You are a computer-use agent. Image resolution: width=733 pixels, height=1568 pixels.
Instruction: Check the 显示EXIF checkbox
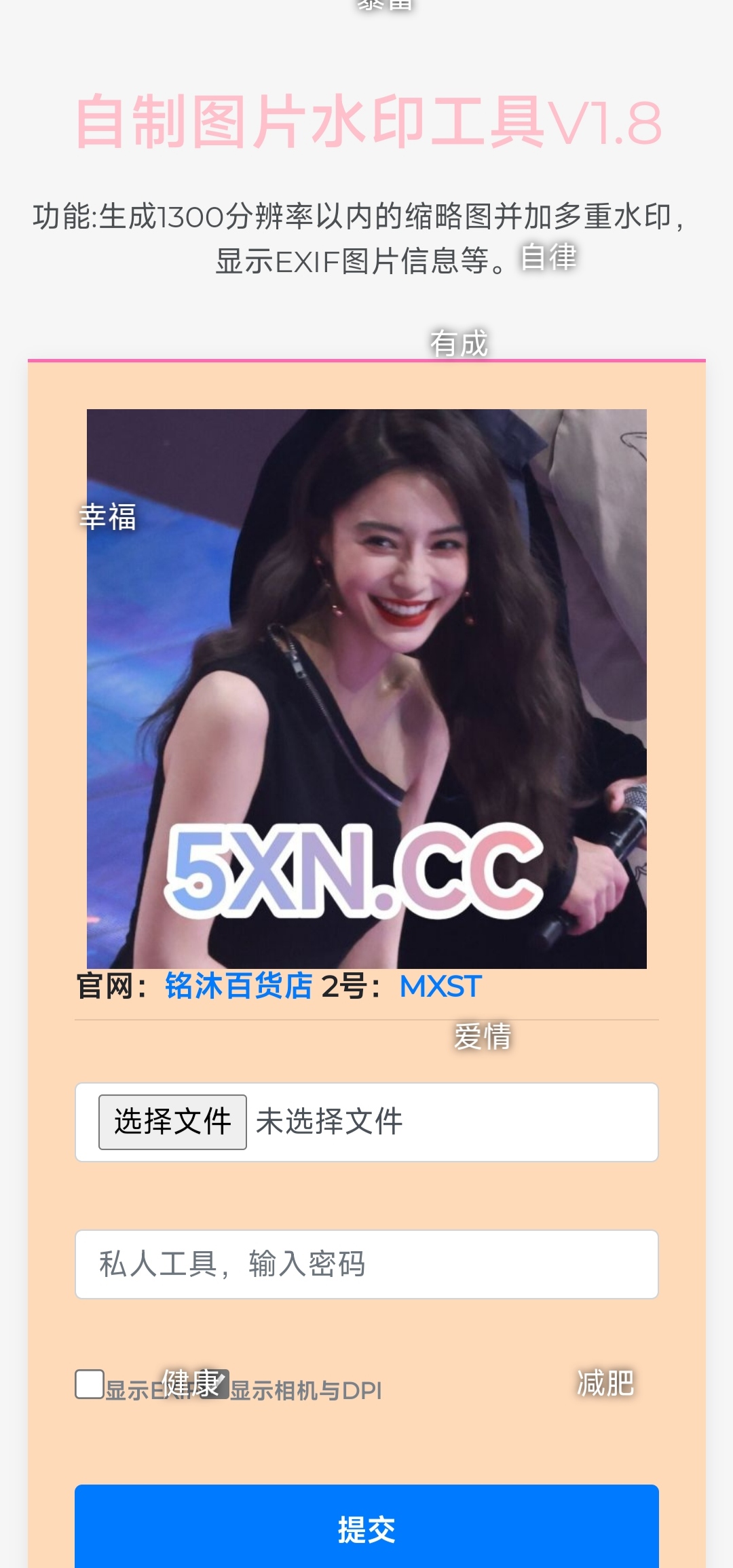[x=90, y=1383]
